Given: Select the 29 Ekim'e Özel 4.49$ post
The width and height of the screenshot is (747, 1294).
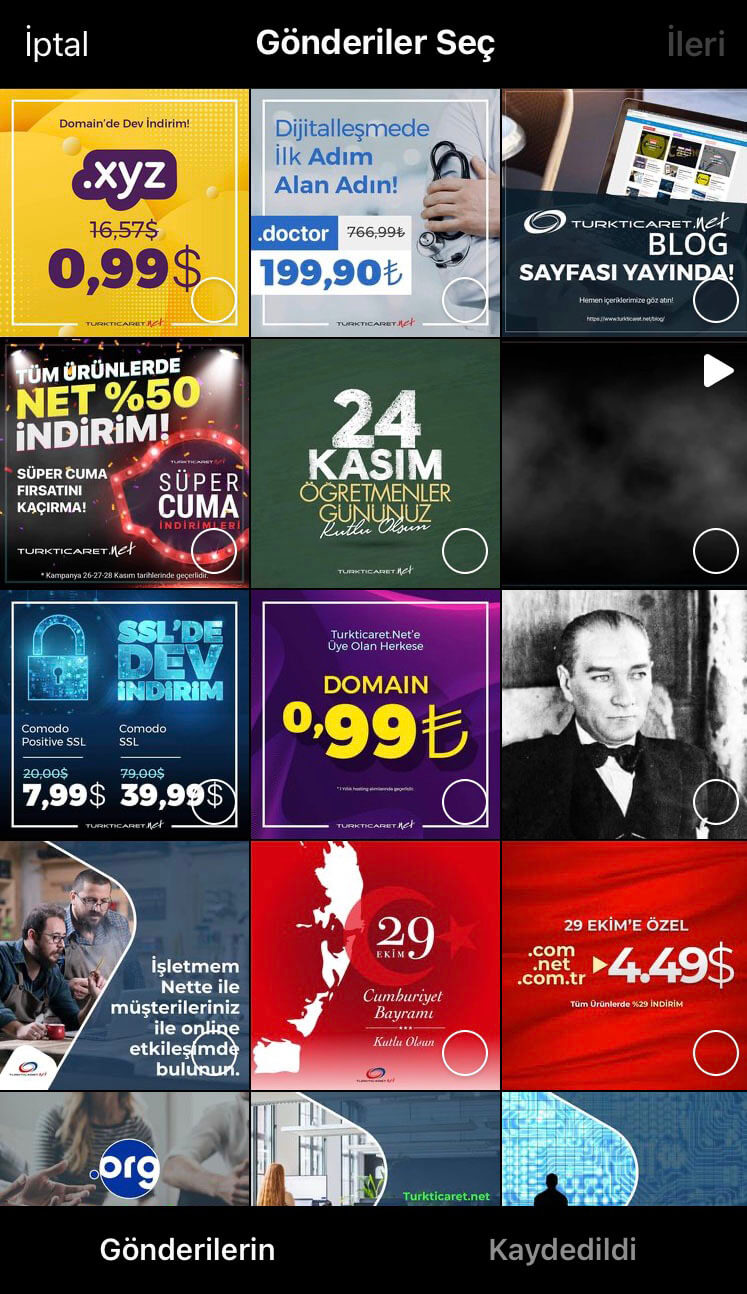Looking at the screenshot, I should tap(624, 965).
